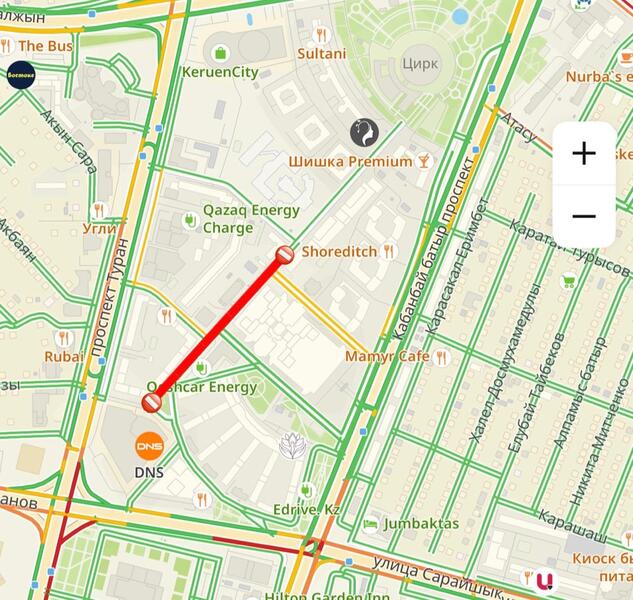Screen dimensions: 633x600
Task: Select The Bus restaurant marker
Action: (x=6, y=46)
